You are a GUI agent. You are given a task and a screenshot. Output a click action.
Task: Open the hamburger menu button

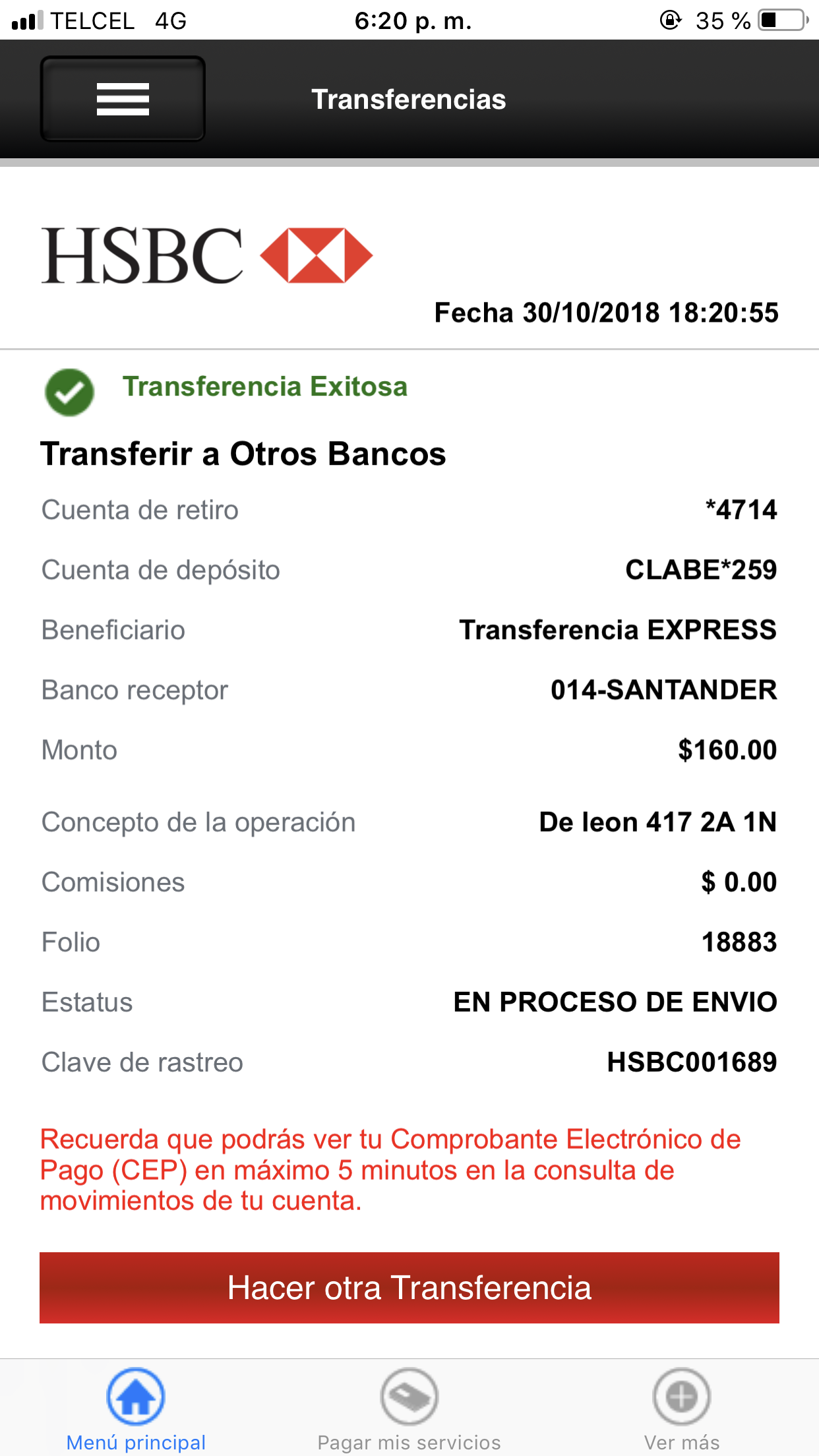[x=123, y=99]
